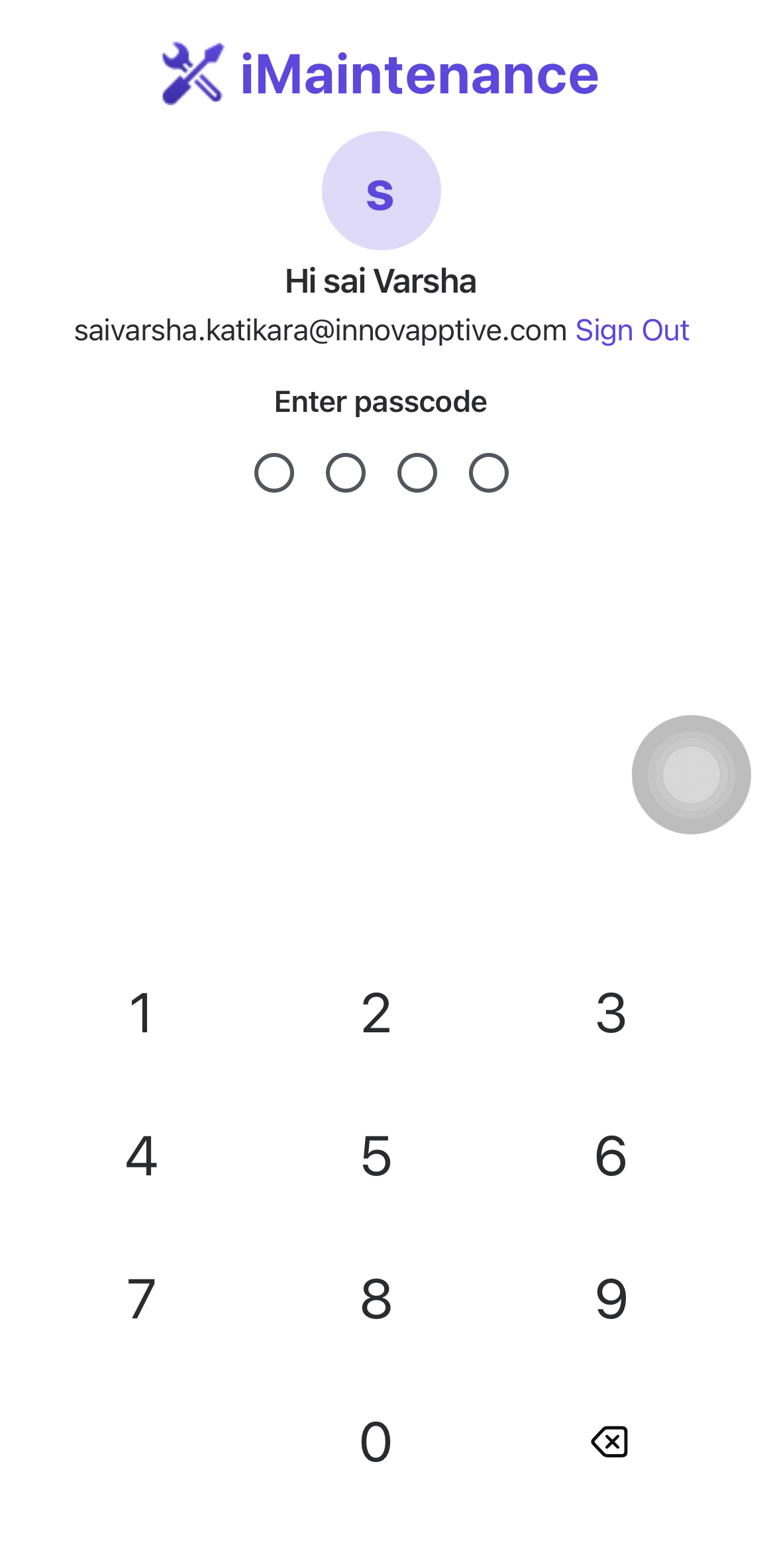Screen dimensions: 769x1568
Task: Enter digit 8 on the keypad
Action: click(376, 1299)
